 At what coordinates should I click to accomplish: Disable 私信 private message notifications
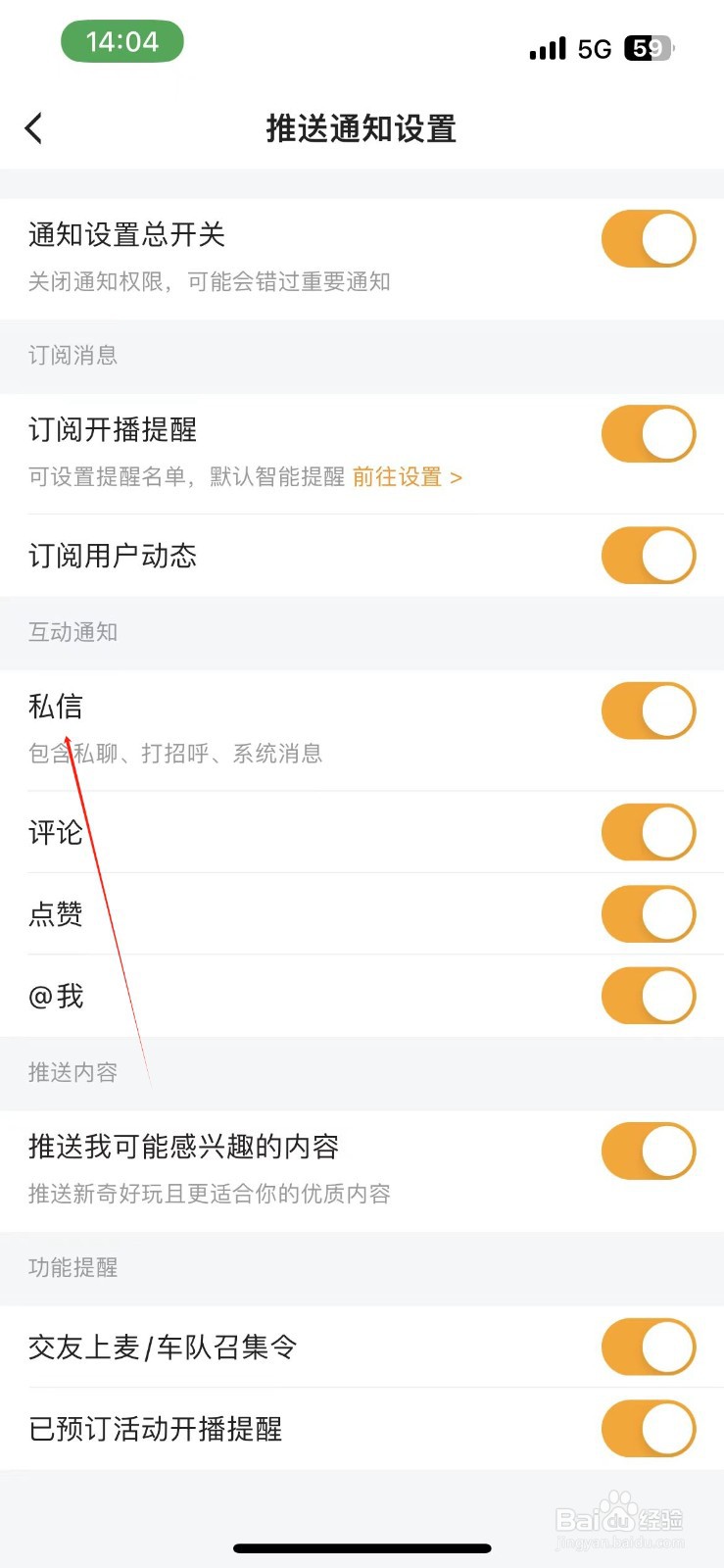(x=648, y=711)
